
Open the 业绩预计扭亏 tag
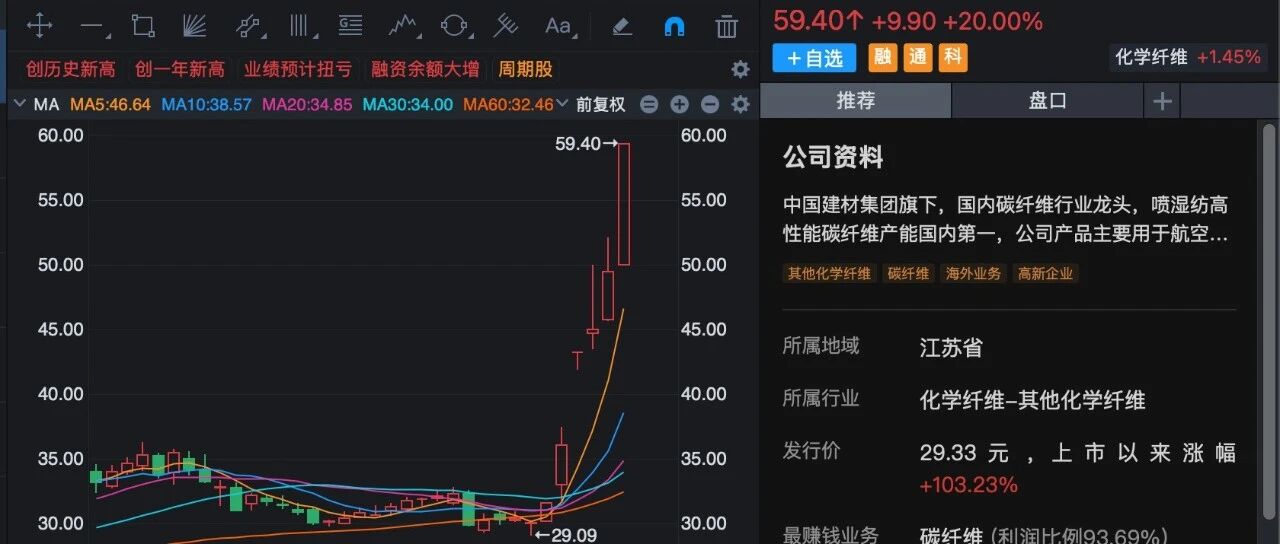pyautogui.click(x=298, y=69)
